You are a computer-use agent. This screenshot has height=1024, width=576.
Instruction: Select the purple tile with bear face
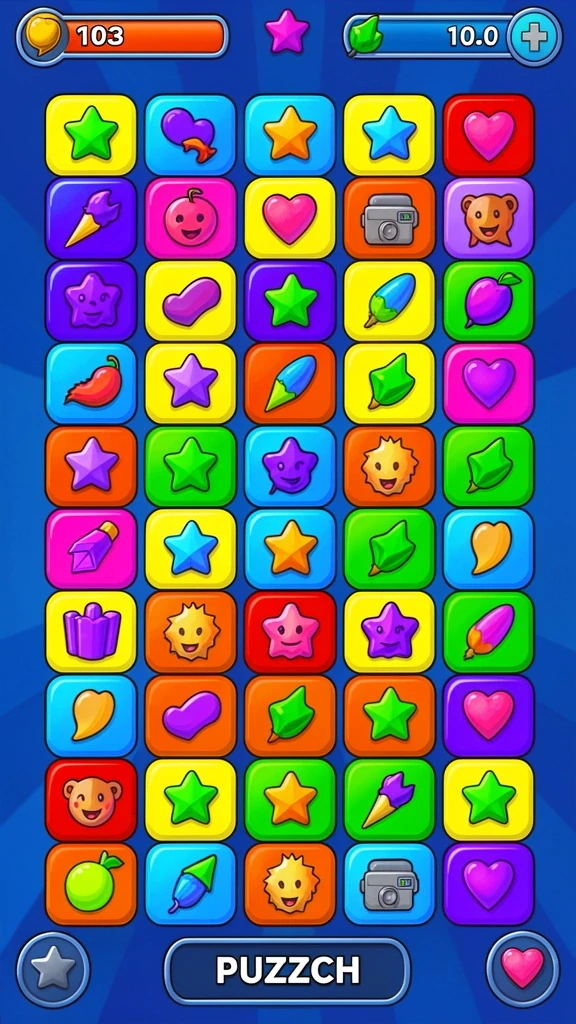tap(488, 218)
